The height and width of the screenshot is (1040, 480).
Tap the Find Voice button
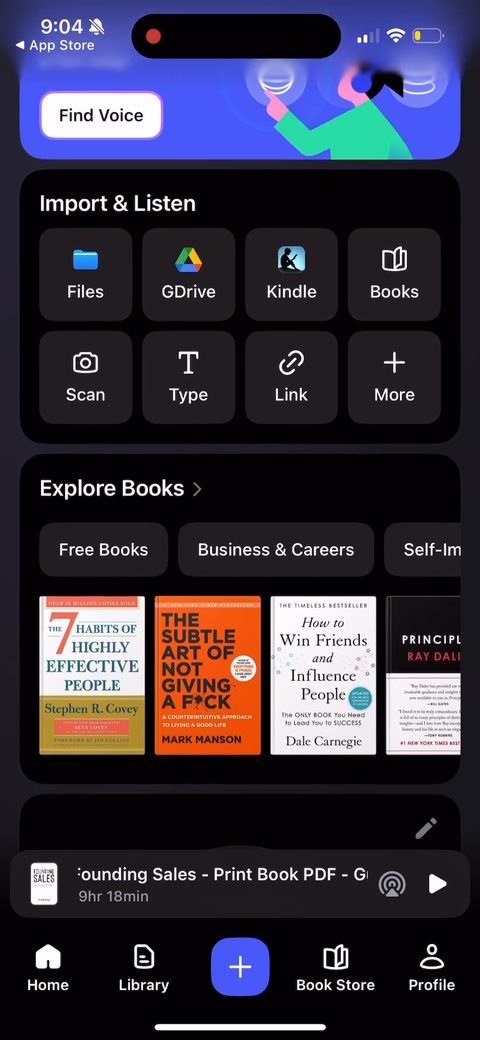tap(101, 115)
